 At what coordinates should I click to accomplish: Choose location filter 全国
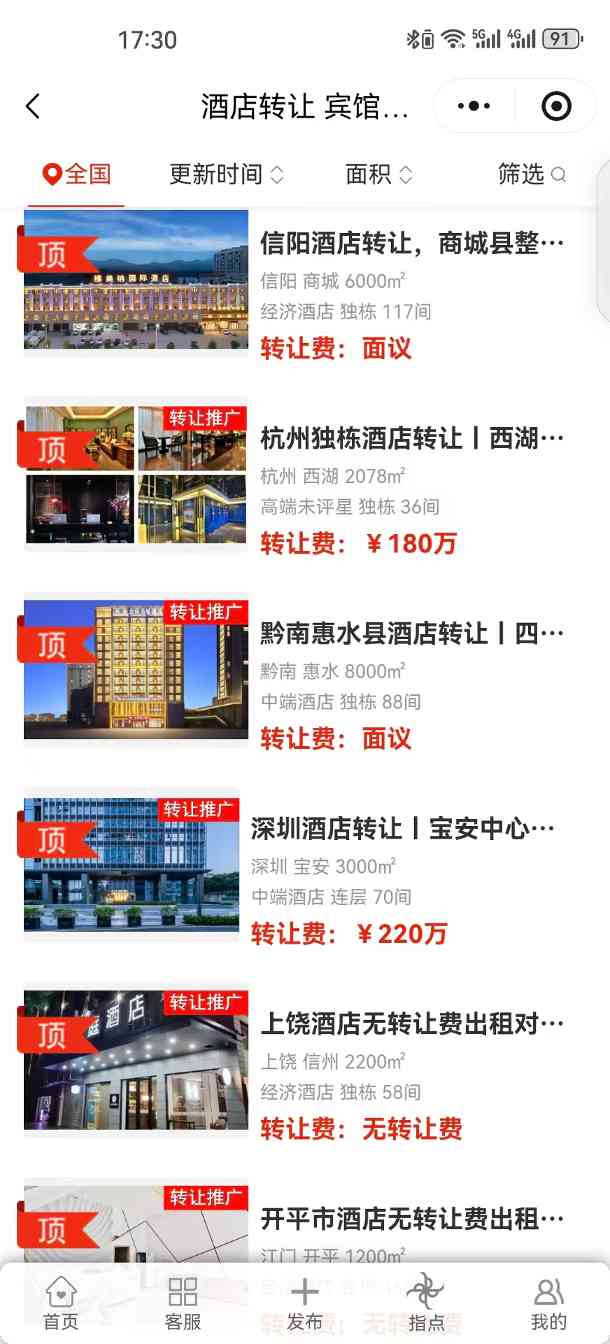(x=77, y=174)
